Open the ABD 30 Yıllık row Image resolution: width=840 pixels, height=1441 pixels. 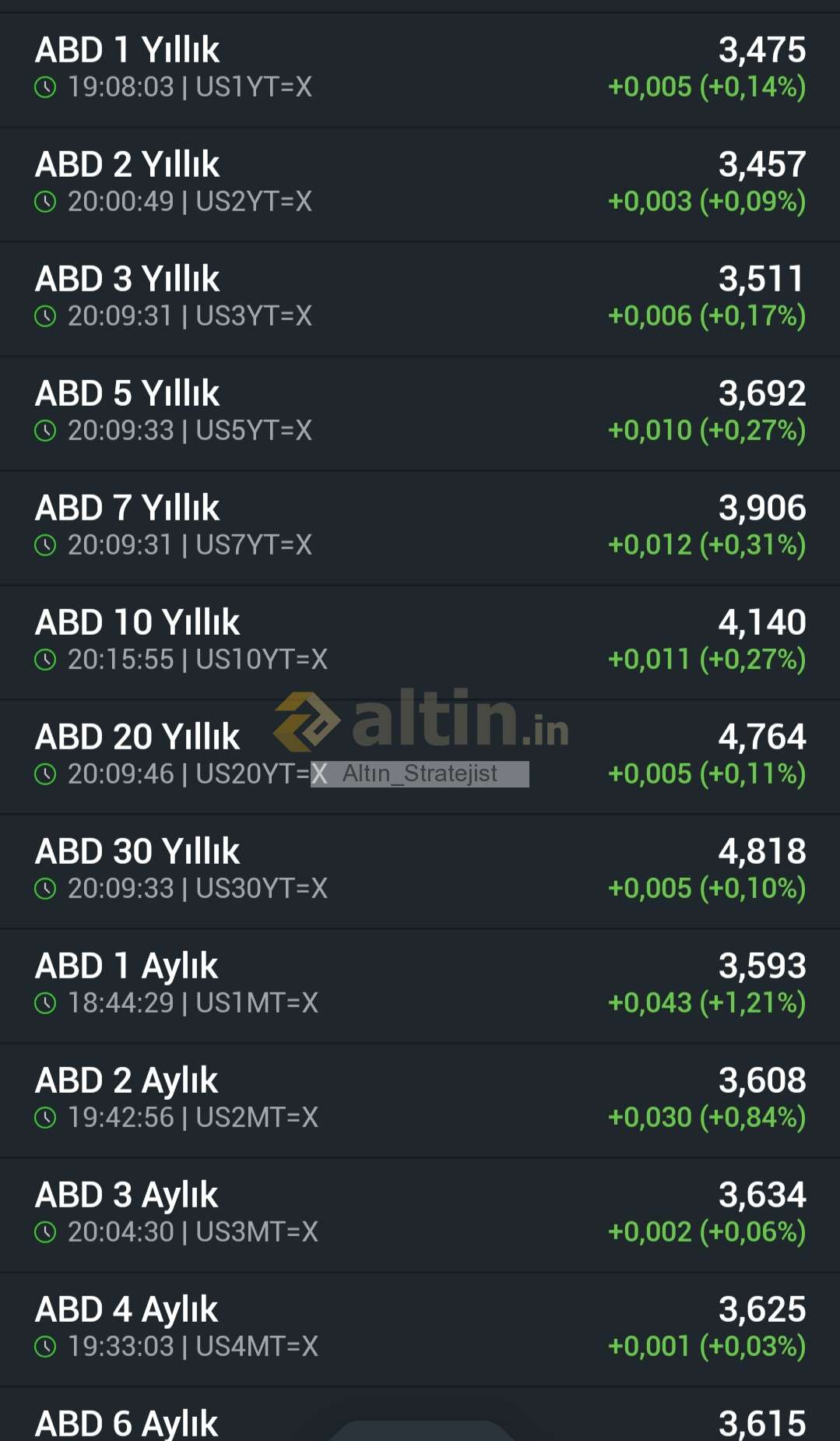tap(420, 870)
